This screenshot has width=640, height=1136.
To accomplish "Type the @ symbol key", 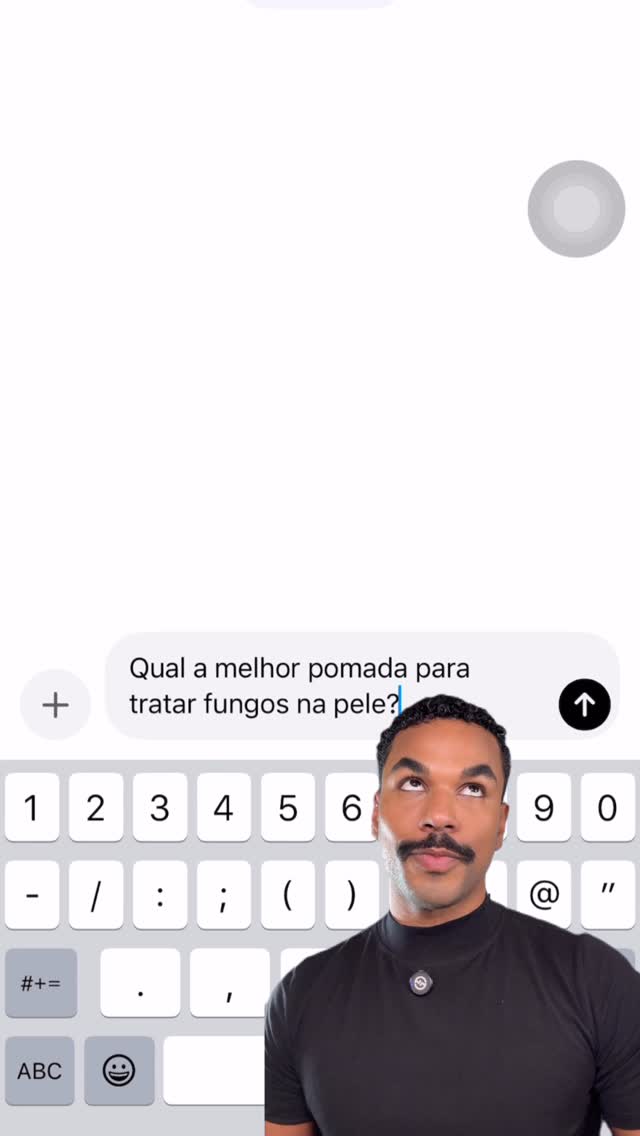I will (544, 895).
